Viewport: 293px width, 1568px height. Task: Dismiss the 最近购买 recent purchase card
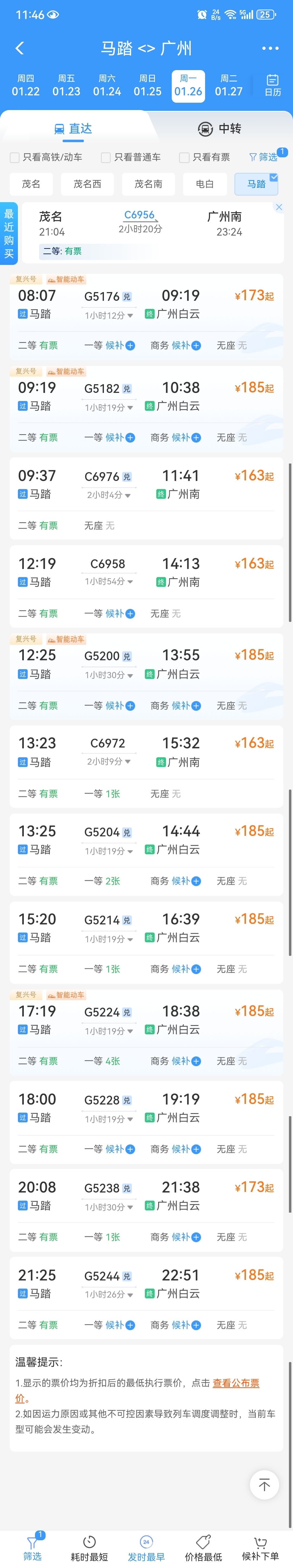coord(279,207)
